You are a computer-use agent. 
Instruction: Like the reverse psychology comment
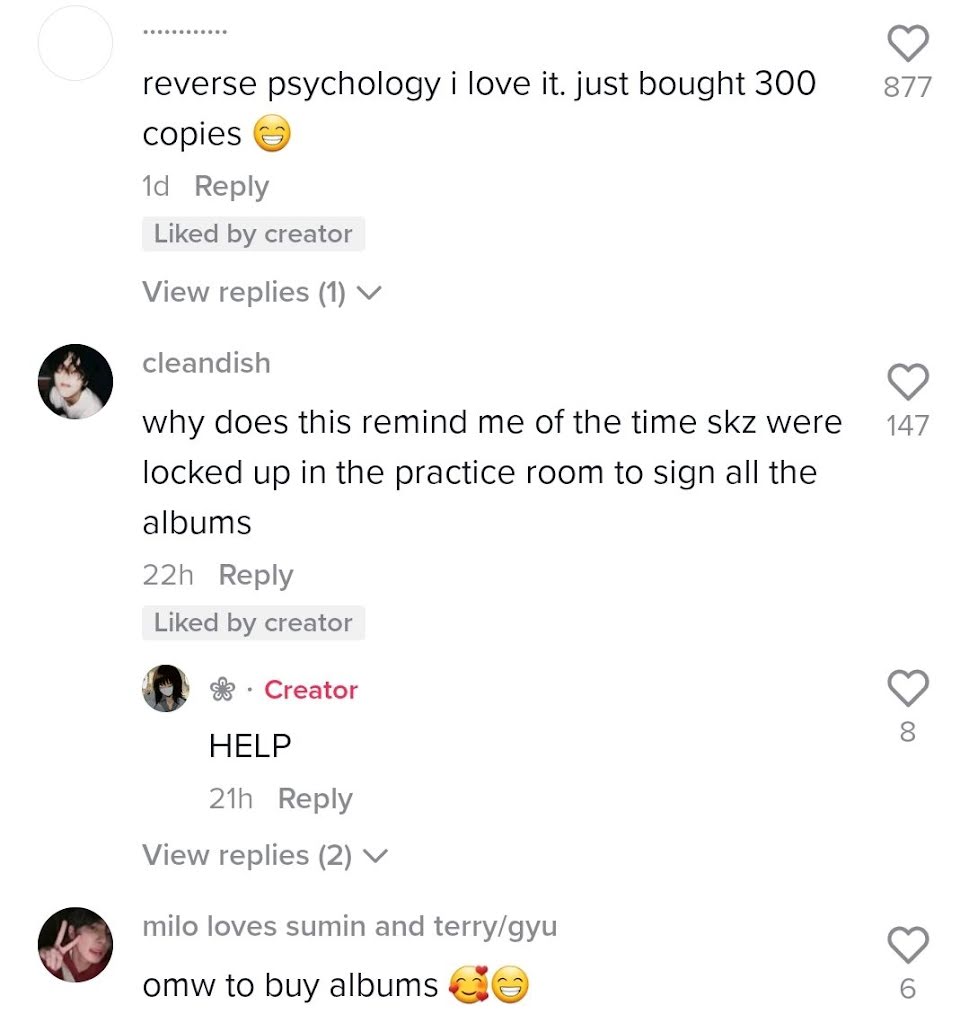[908, 44]
